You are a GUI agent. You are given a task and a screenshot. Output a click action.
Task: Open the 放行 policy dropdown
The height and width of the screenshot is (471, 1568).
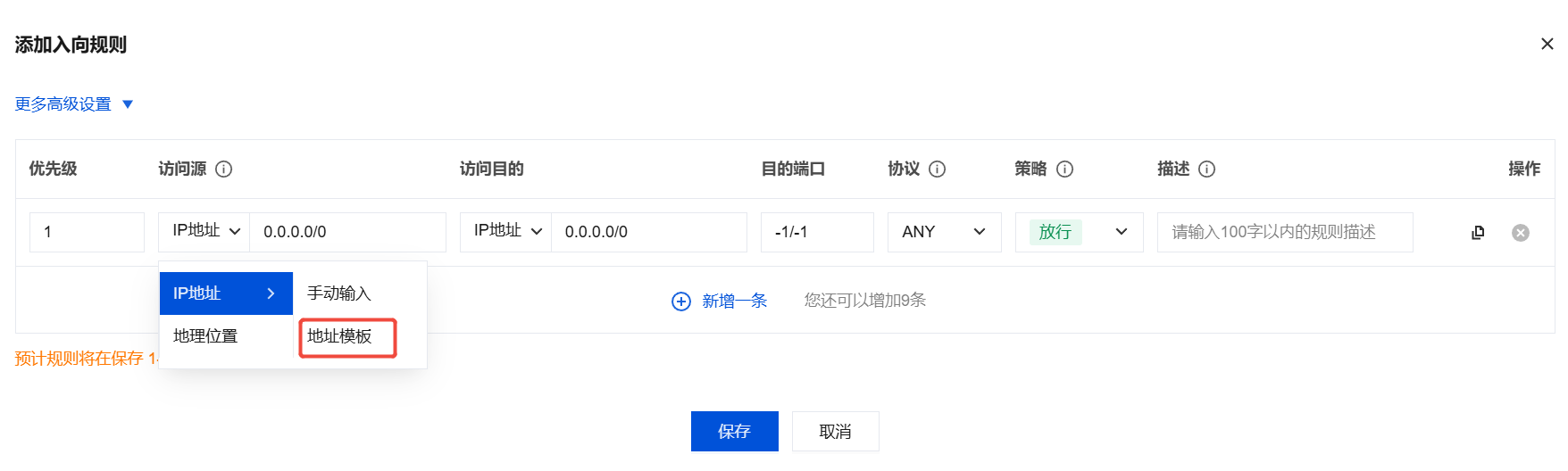pyautogui.click(x=1079, y=232)
